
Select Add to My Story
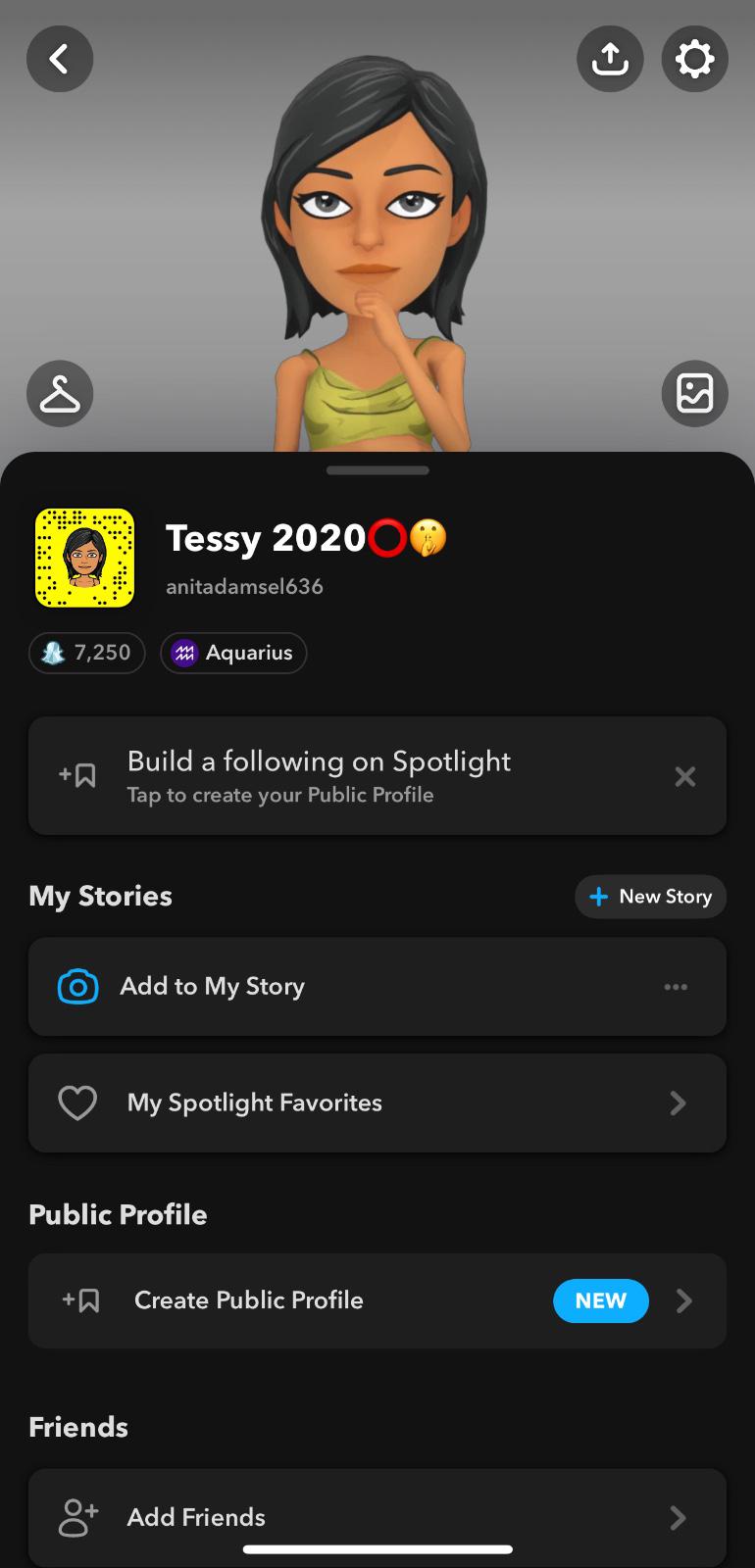click(212, 987)
